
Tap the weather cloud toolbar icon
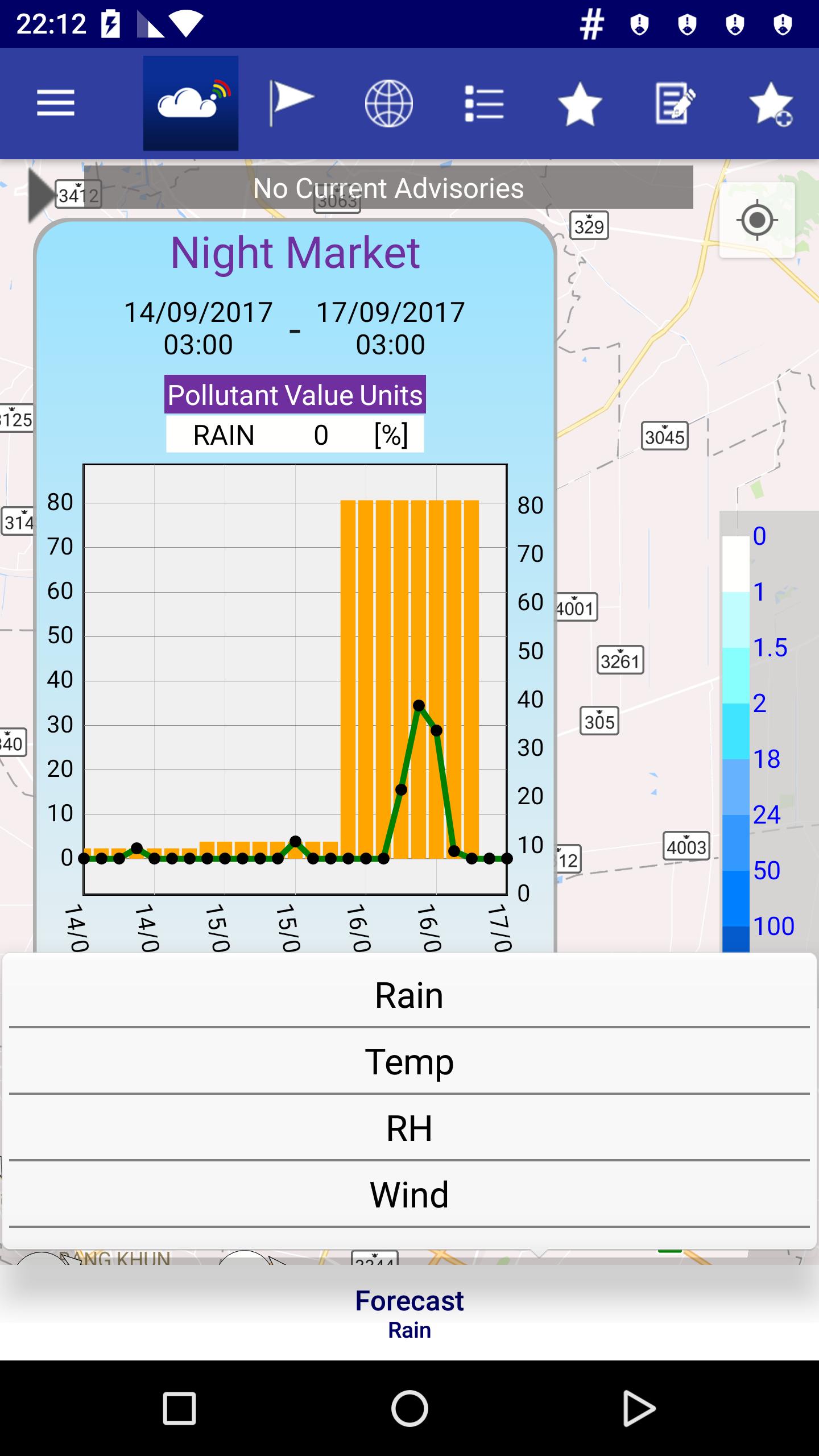(191, 103)
